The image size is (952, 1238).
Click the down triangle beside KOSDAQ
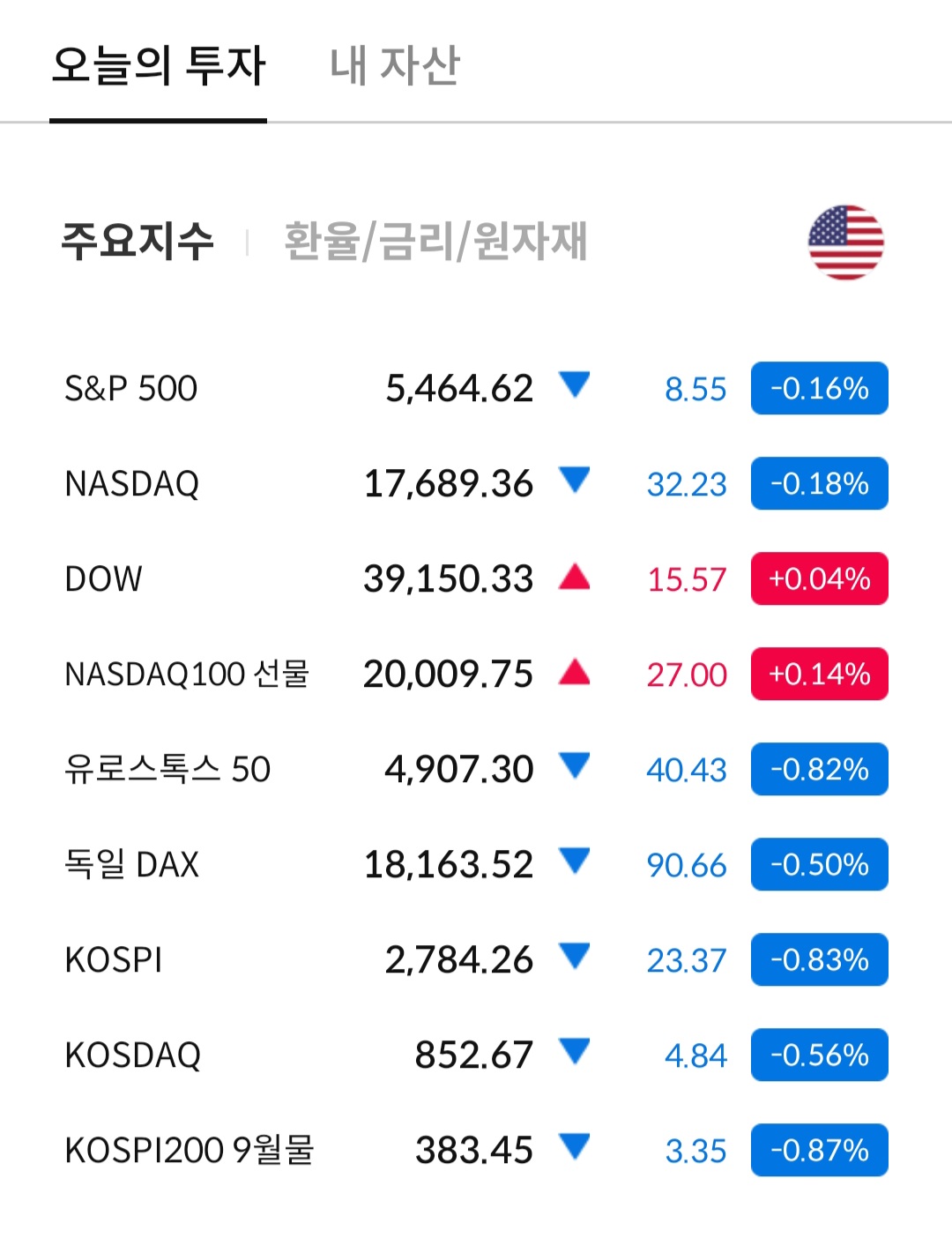tap(576, 1055)
